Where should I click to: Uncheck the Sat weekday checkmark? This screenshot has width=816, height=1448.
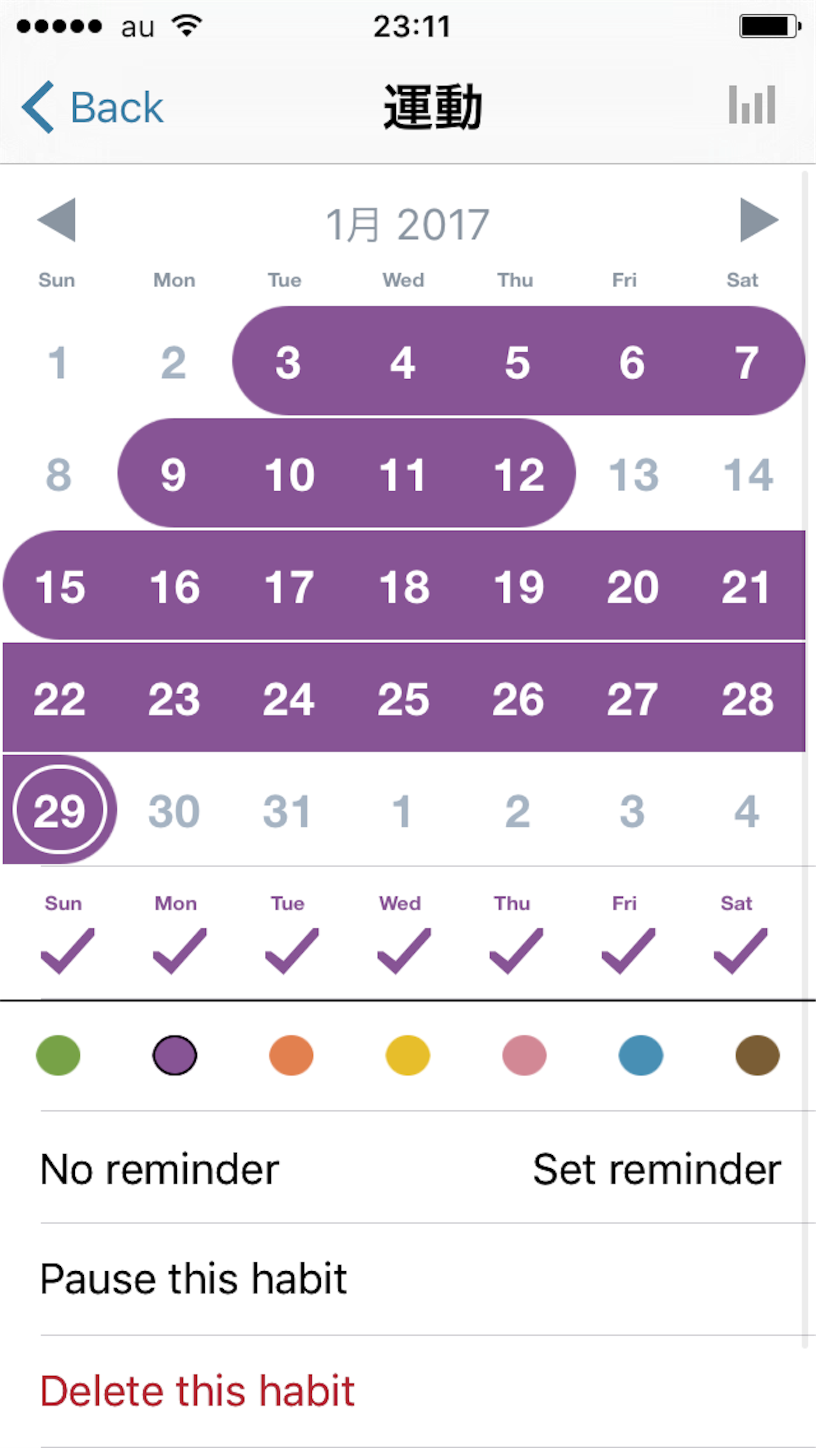click(740, 950)
